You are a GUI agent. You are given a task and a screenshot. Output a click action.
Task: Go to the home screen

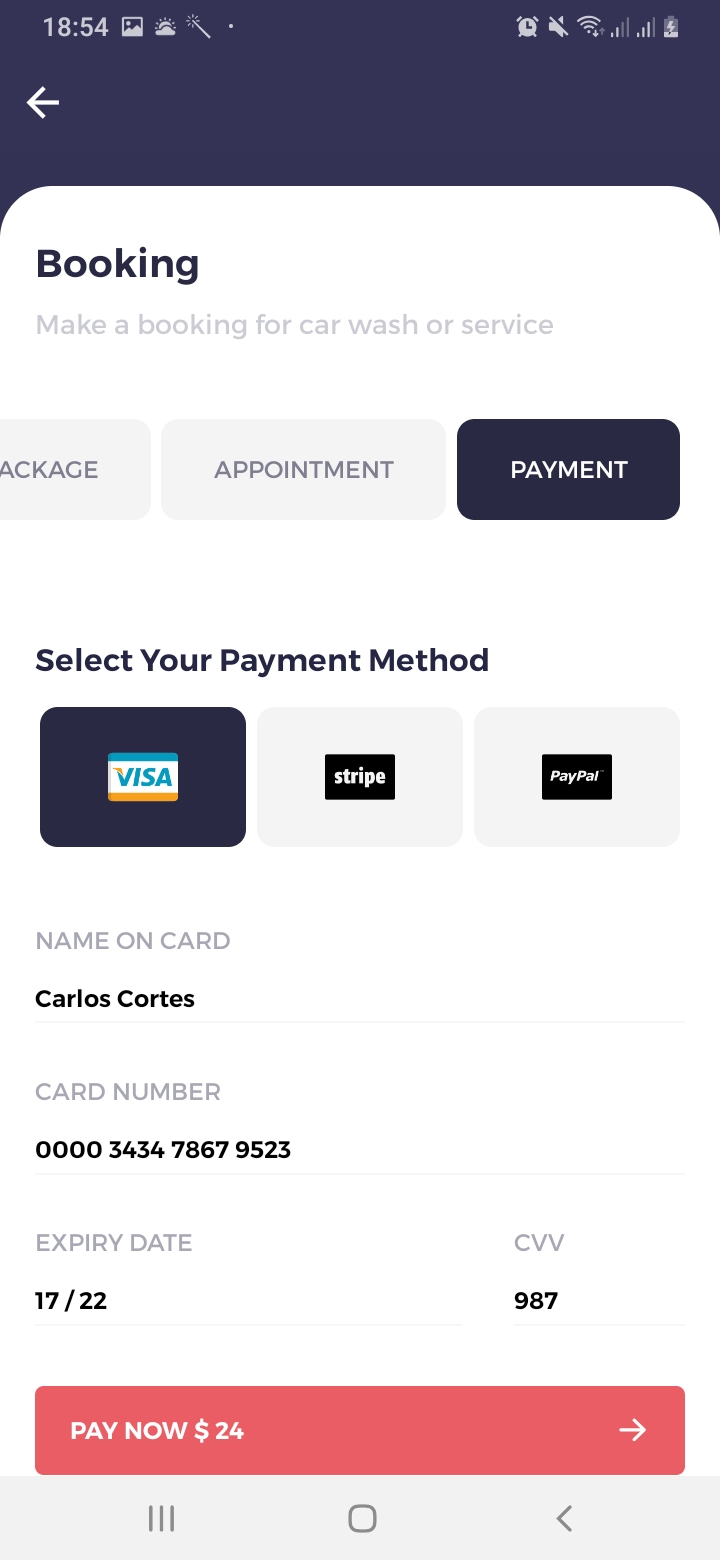[362, 1519]
